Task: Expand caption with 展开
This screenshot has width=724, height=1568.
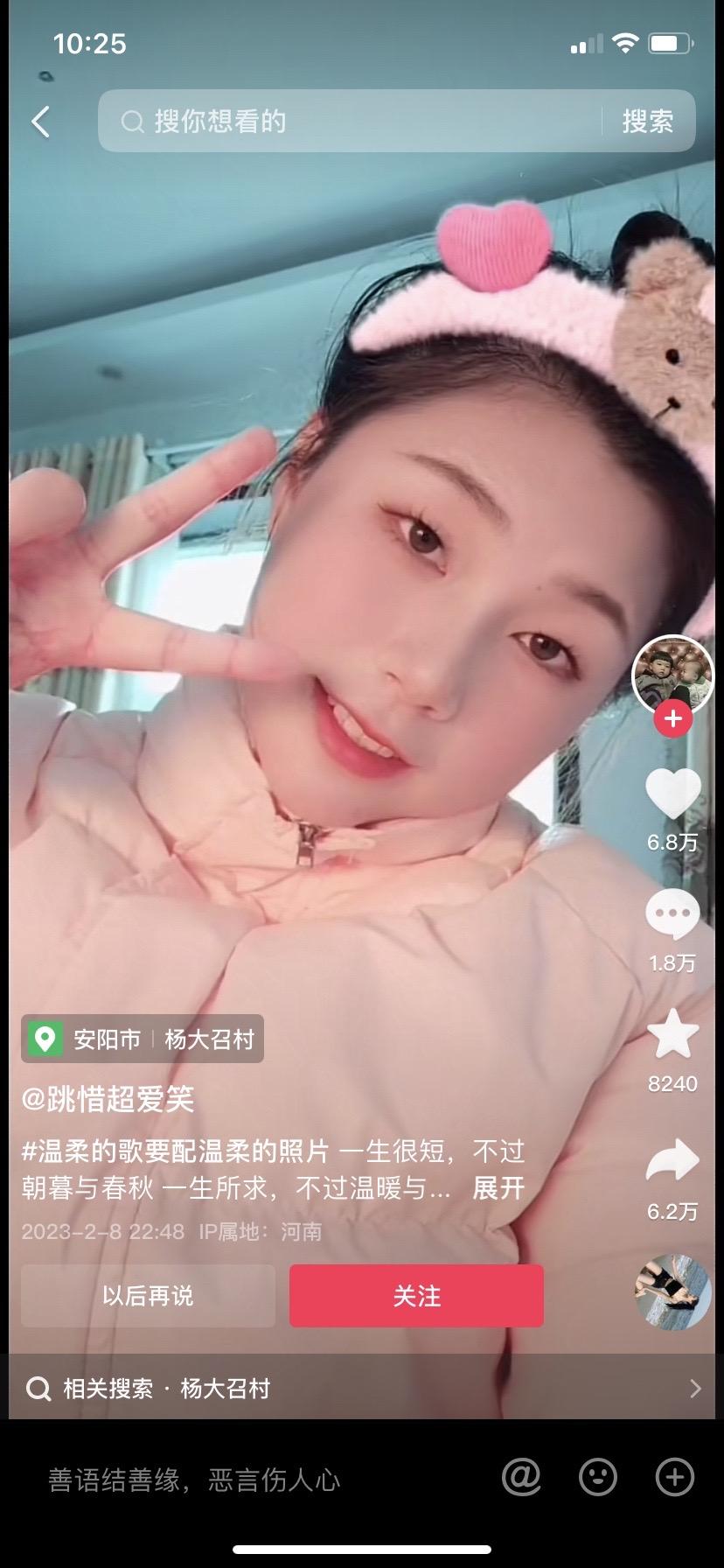Action: pyautogui.click(x=498, y=1188)
